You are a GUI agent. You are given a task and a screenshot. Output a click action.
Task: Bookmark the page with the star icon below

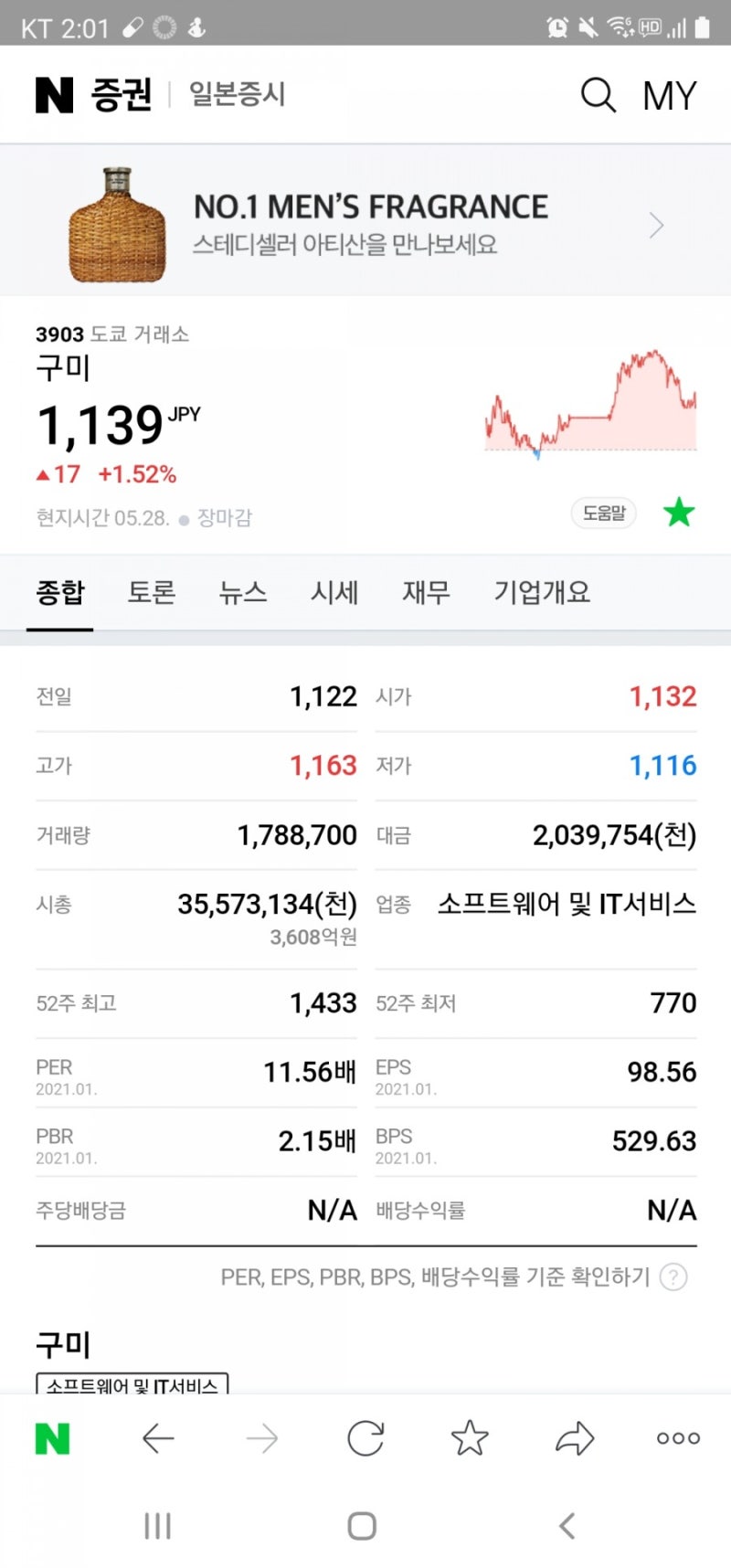(x=469, y=1437)
